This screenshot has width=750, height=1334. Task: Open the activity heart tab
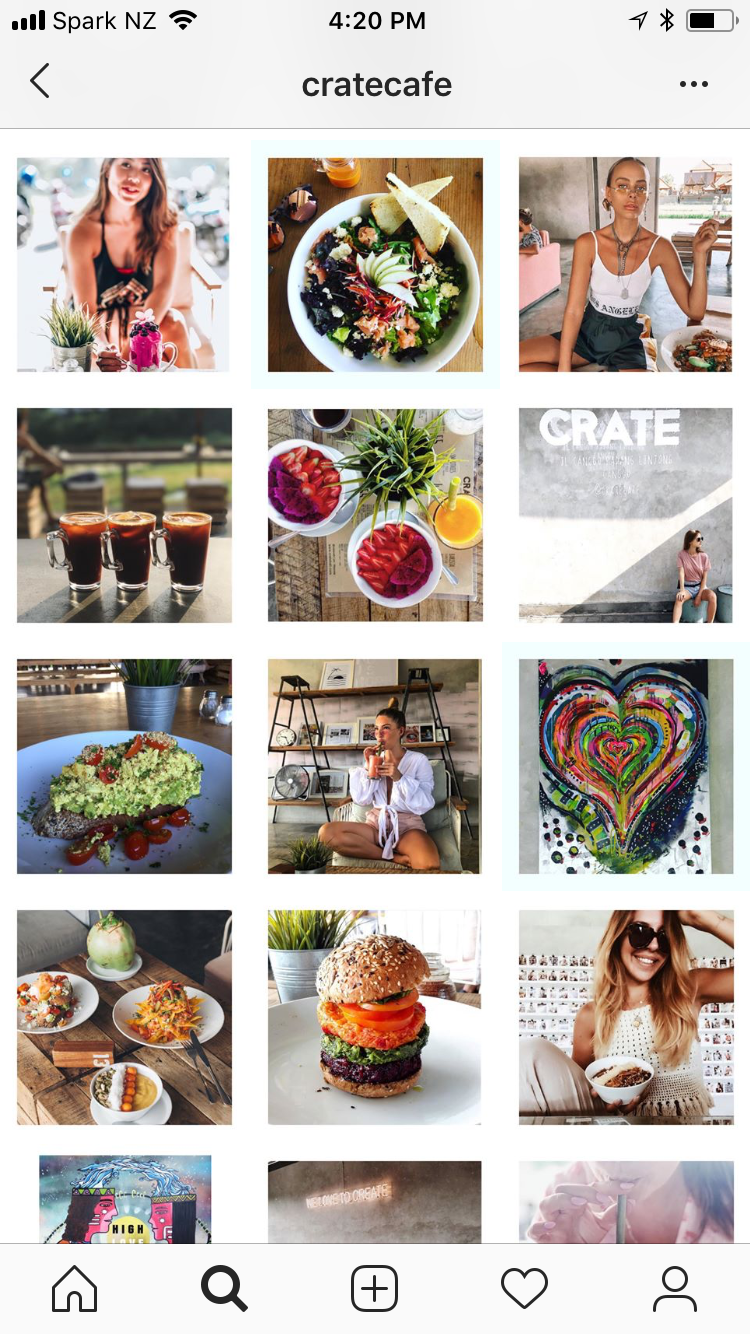point(524,1289)
